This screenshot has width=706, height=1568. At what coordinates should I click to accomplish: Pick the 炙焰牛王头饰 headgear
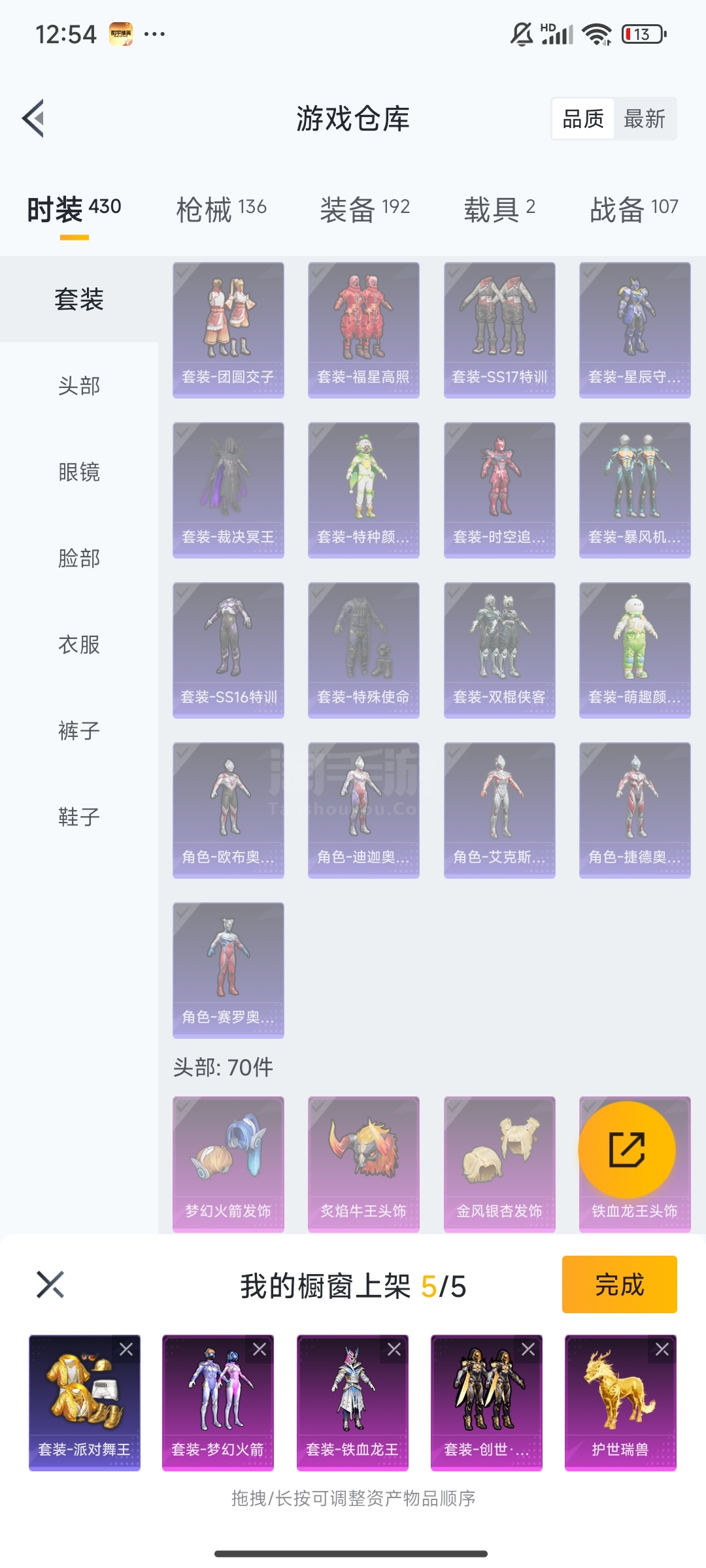pyautogui.click(x=363, y=1164)
